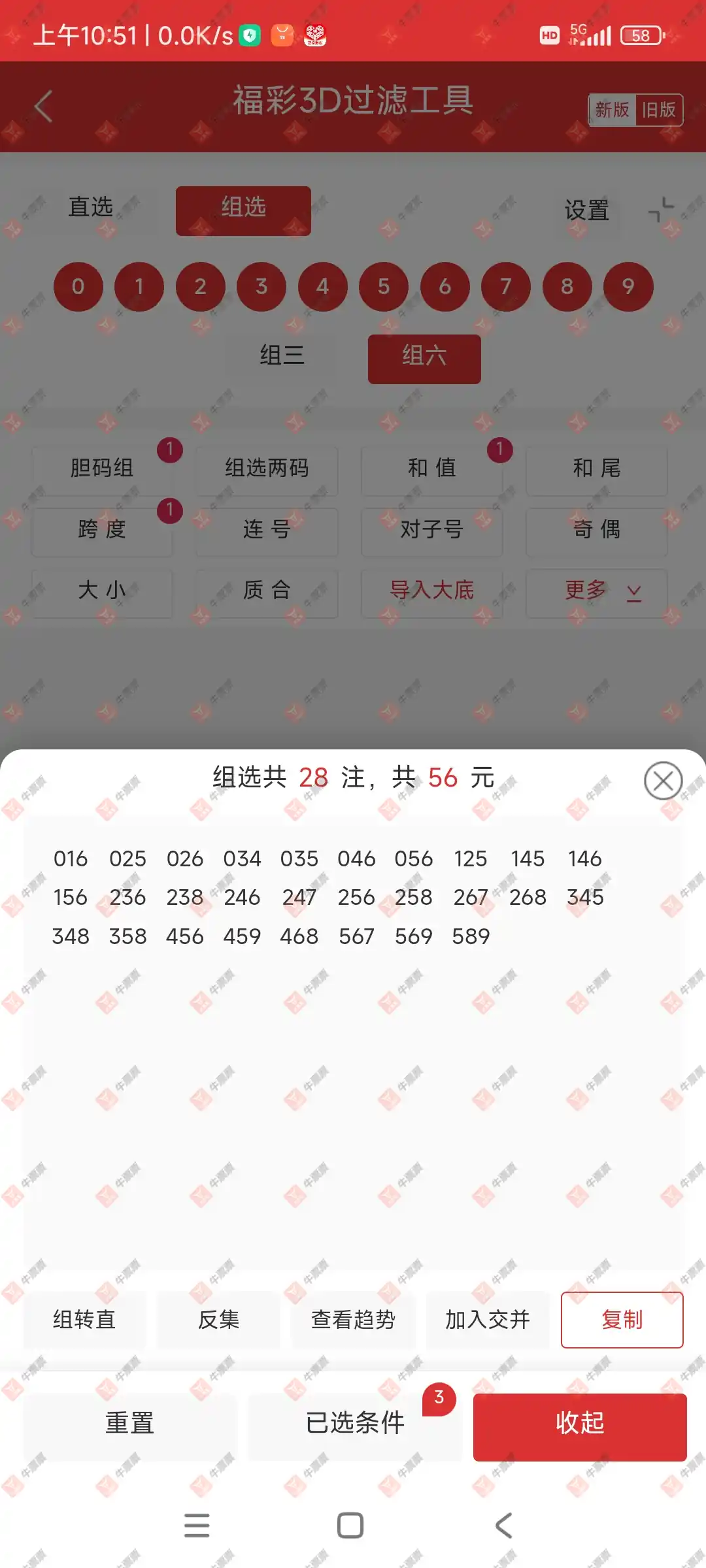Screen dimensions: 706x1568
Task: Tap the system home button
Action: [350, 1526]
